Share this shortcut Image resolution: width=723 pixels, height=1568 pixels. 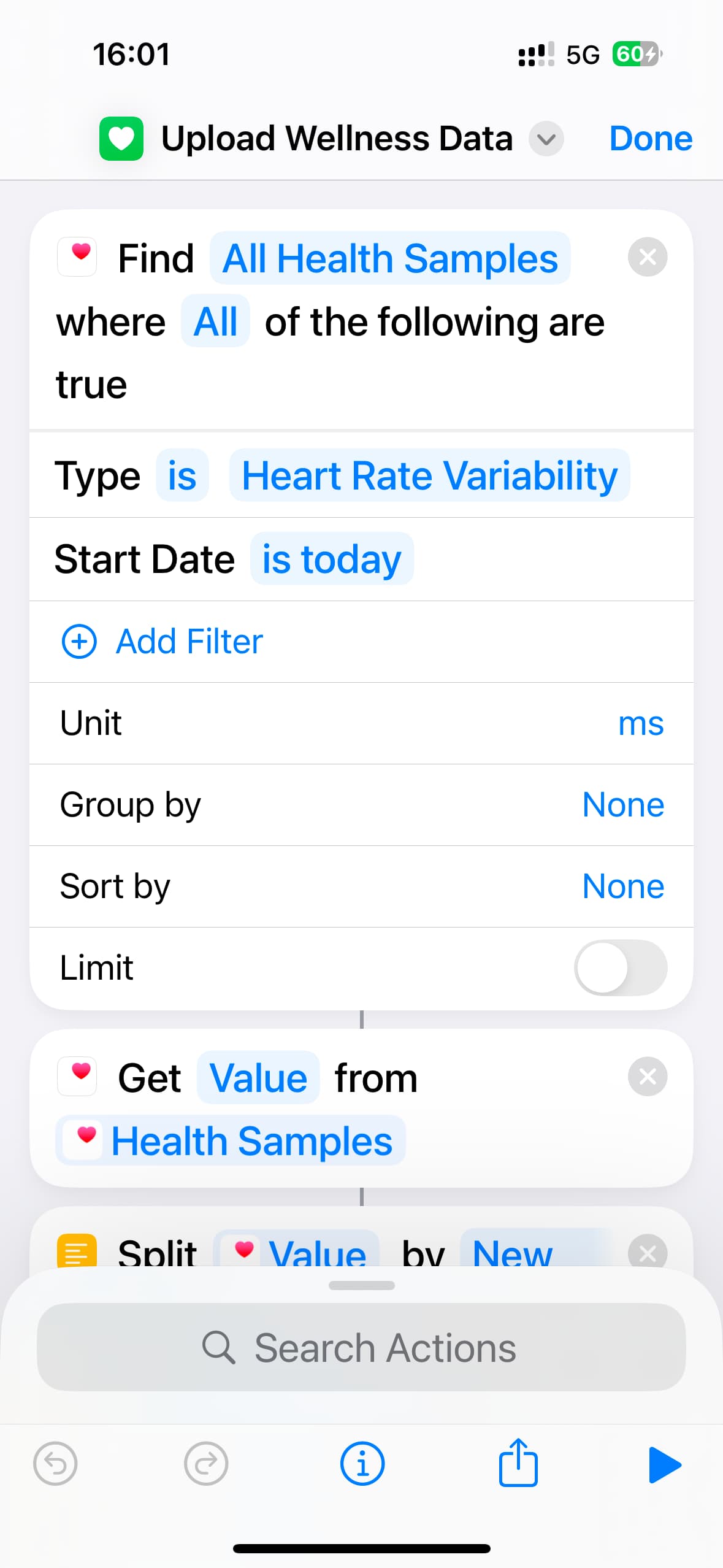tap(518, 1462)
